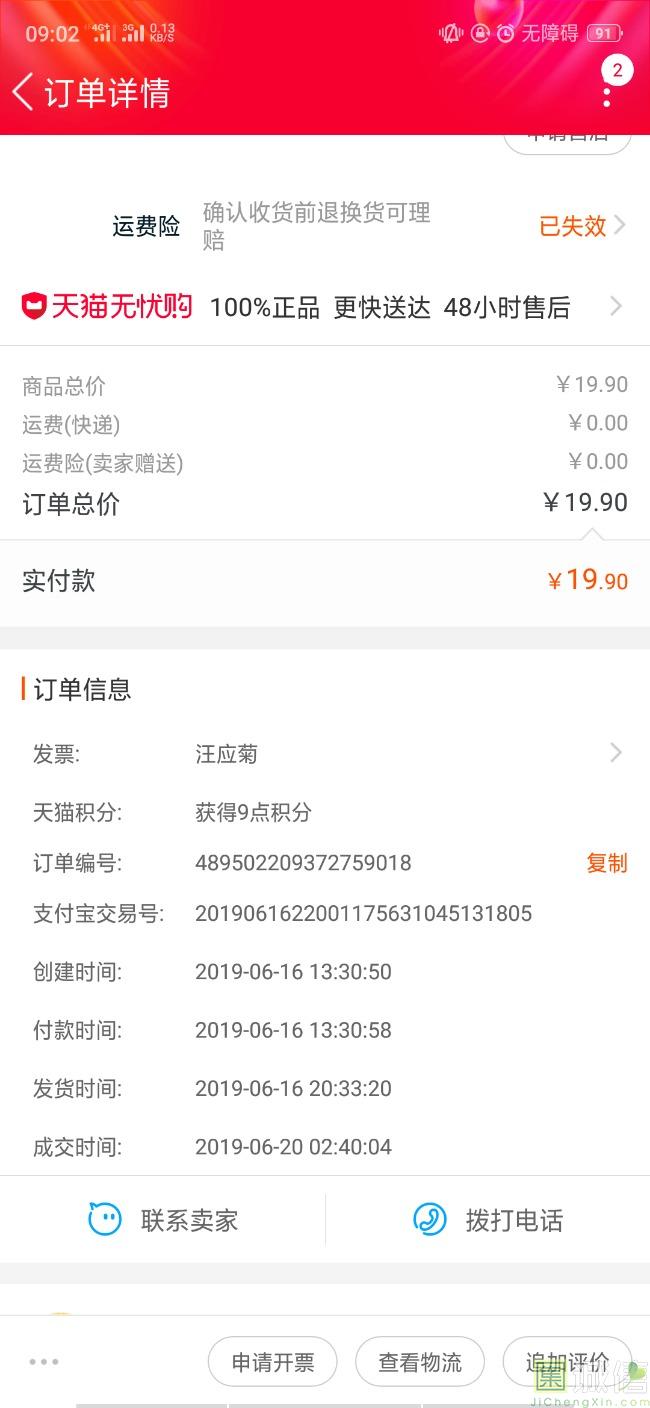Add a follow-up review via 追加评价
Image resolution: width=650 pixels, height=1408 pixels.
tap(567, 1362)
